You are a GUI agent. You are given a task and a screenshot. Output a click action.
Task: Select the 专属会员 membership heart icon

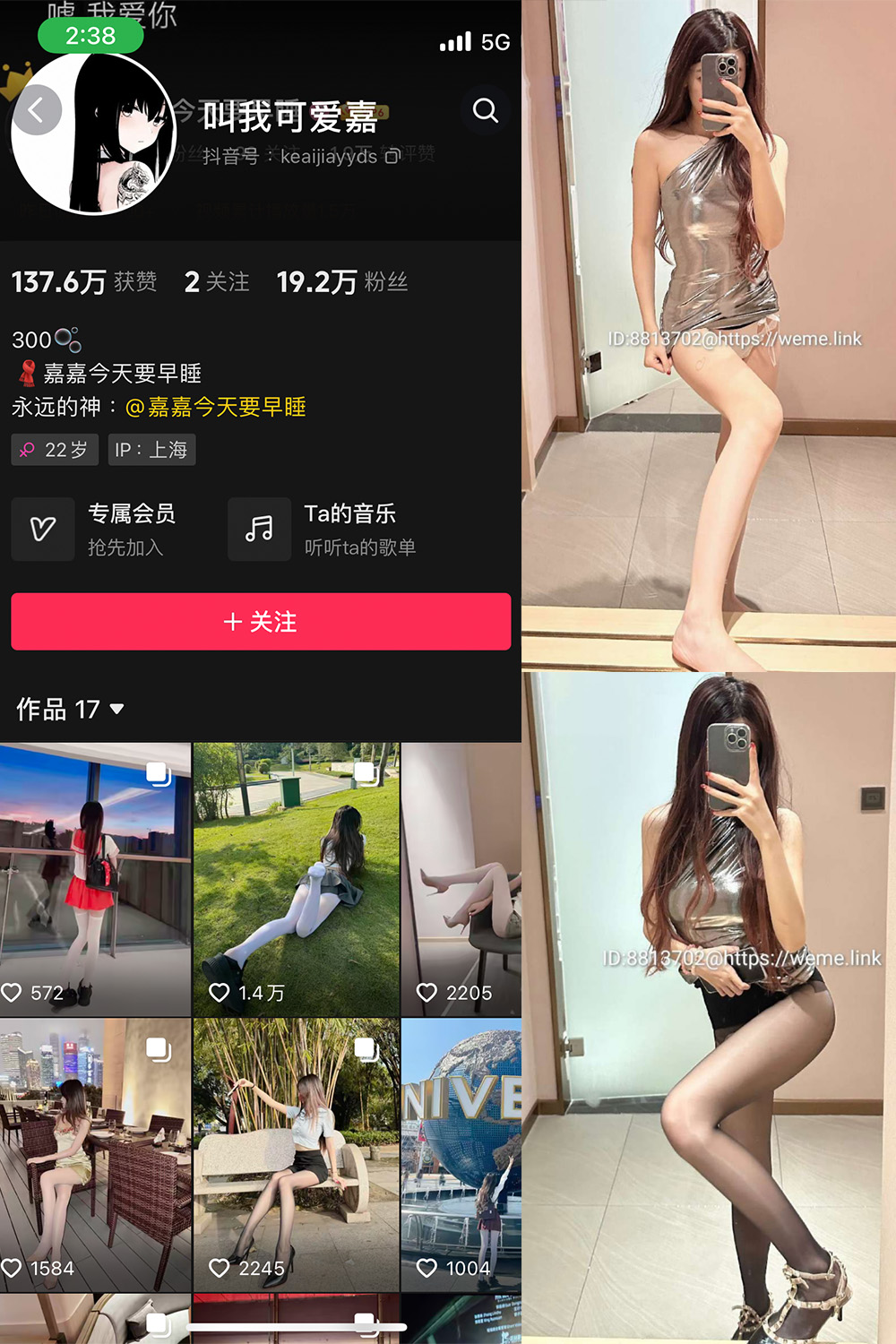(x=42, y=529)
